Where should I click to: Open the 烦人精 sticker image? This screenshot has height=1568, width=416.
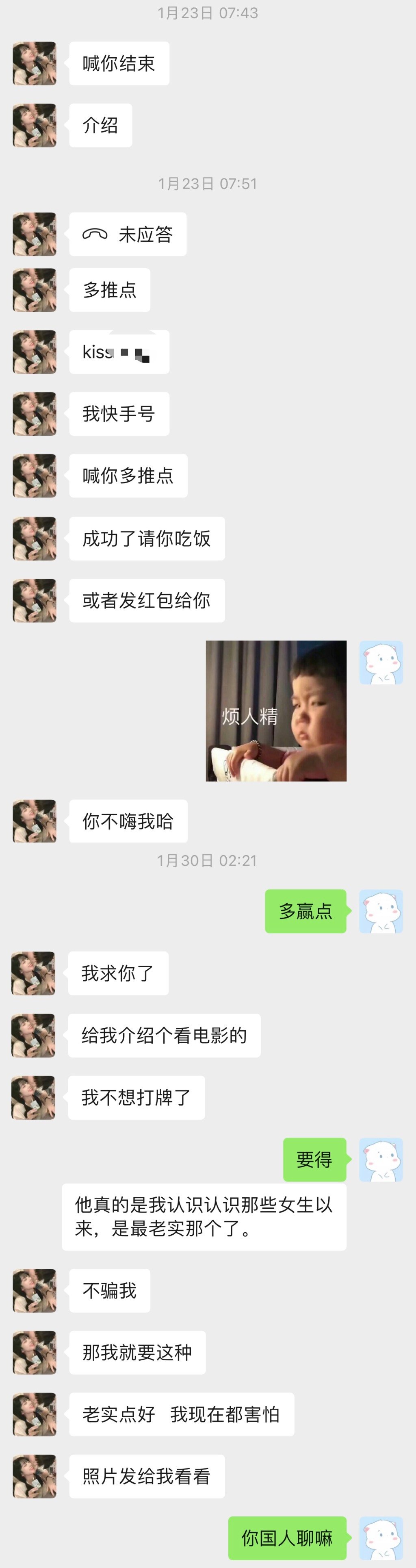pyautogui.click(x=276, y=710)
